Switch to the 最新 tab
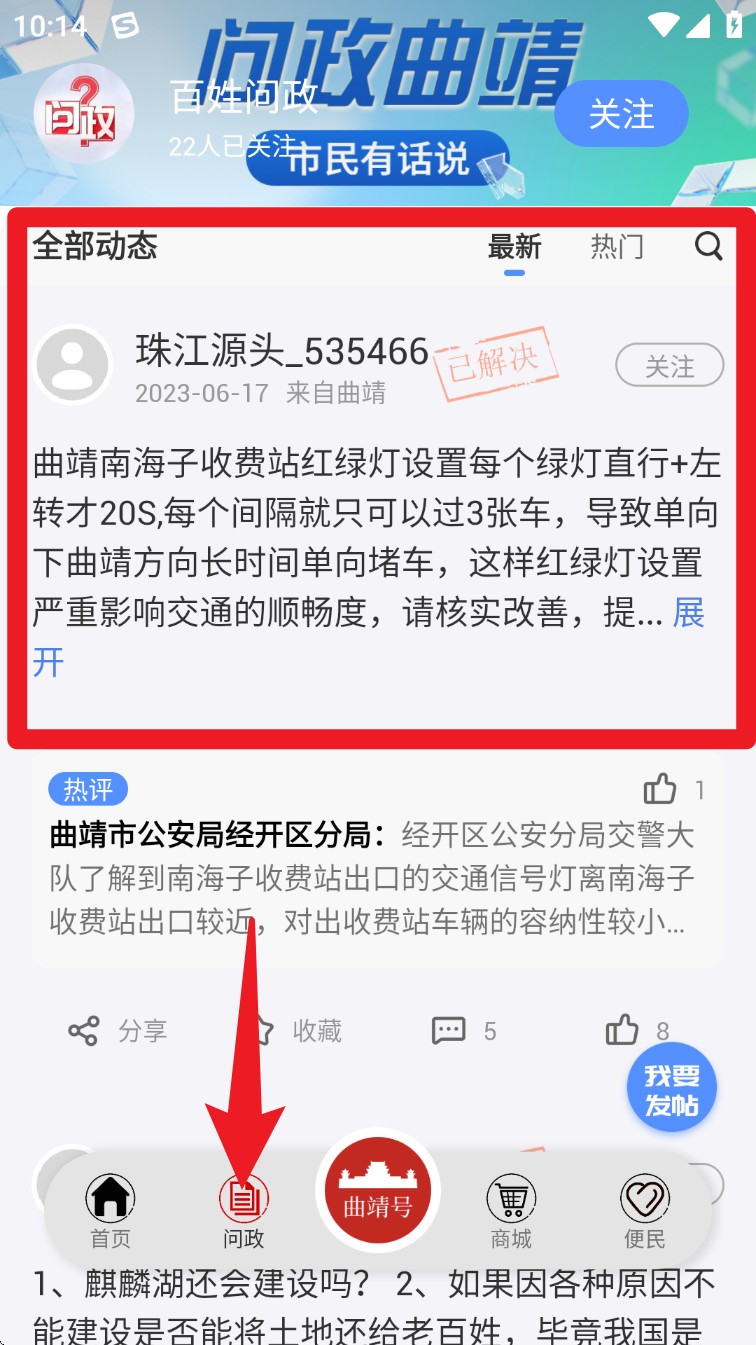 click(514, 247)
